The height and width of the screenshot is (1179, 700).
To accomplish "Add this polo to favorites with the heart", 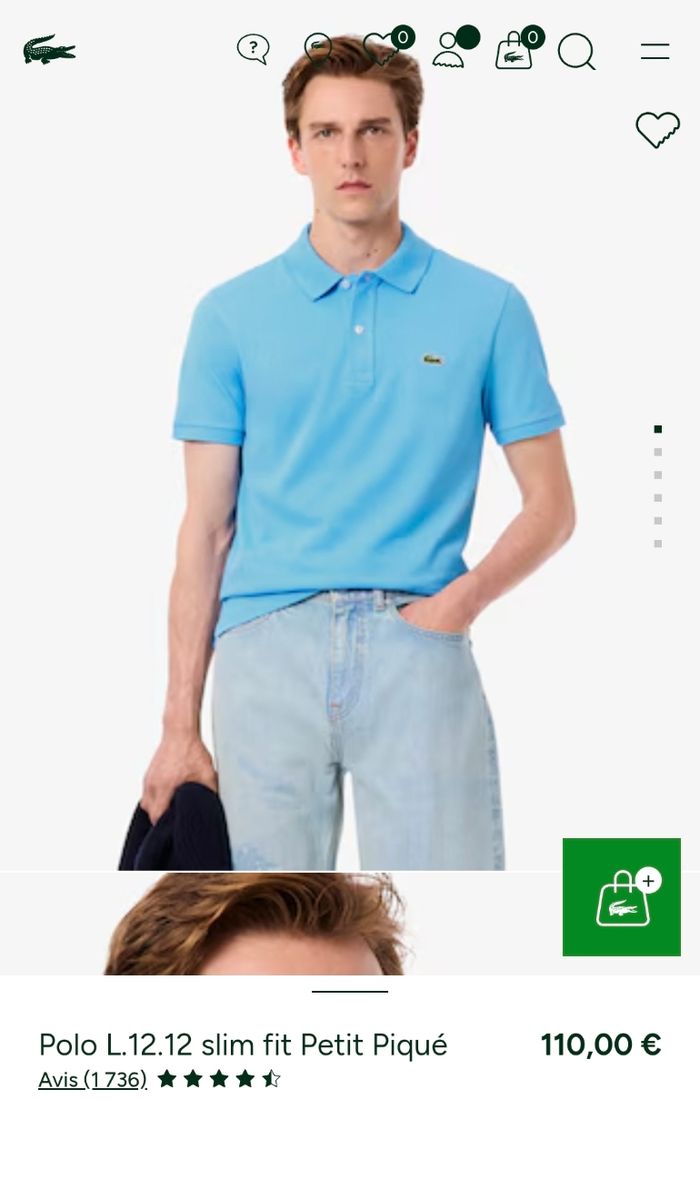I will coord(657,130).
